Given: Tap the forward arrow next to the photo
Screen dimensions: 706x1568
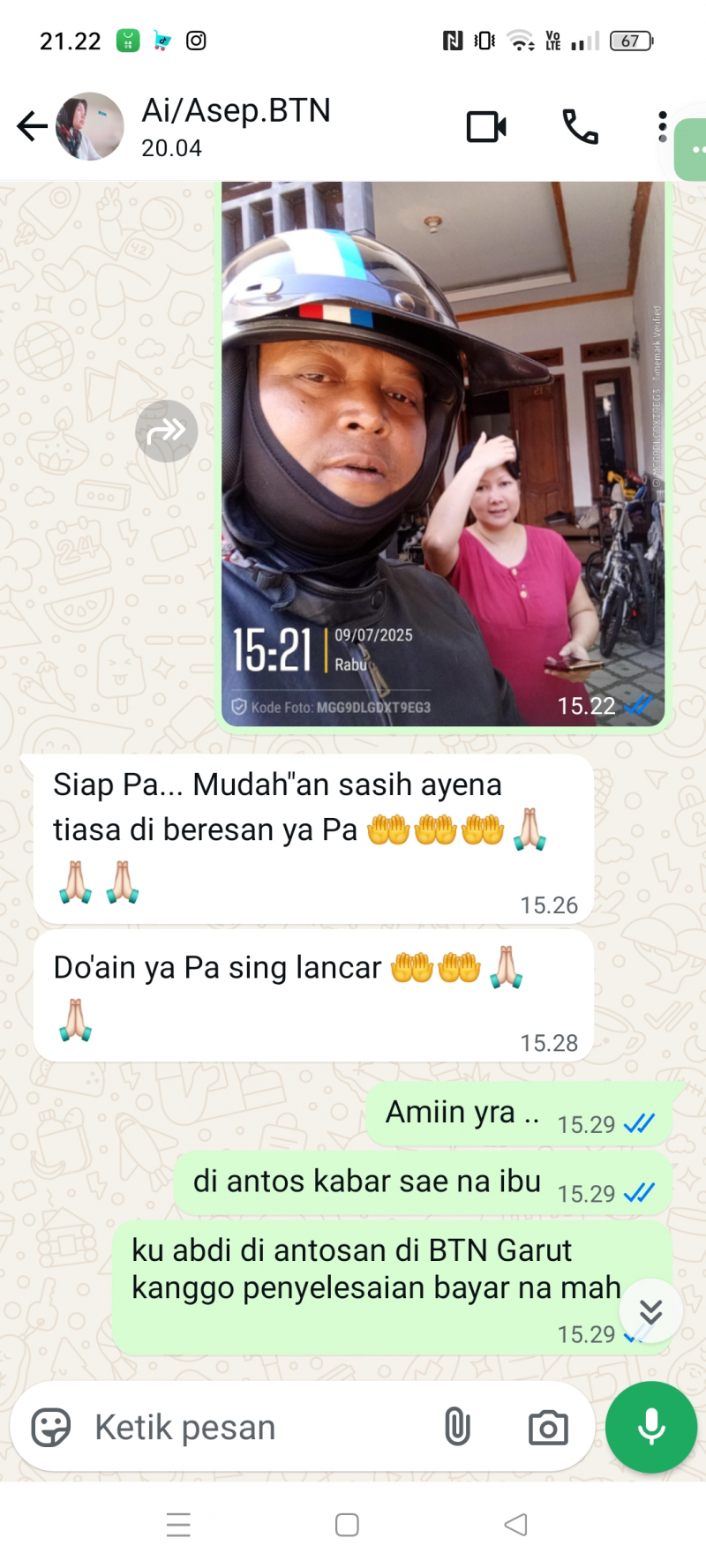Looking at the screenshot, I should click(166, 431).
